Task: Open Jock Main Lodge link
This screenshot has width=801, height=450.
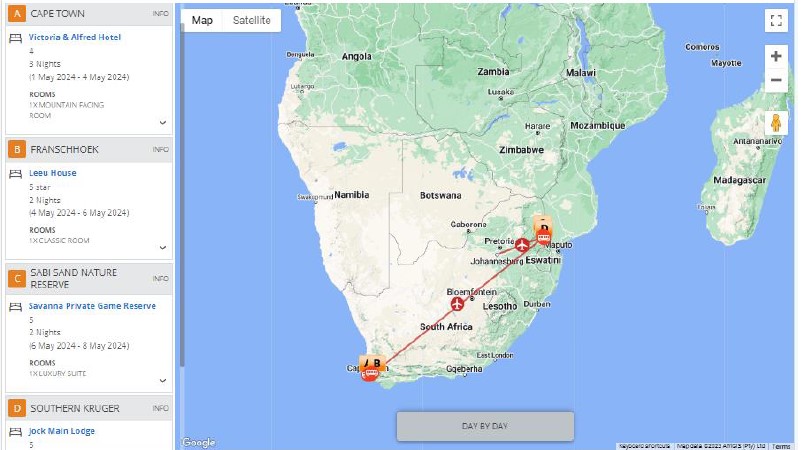Action: click(63, 430)
